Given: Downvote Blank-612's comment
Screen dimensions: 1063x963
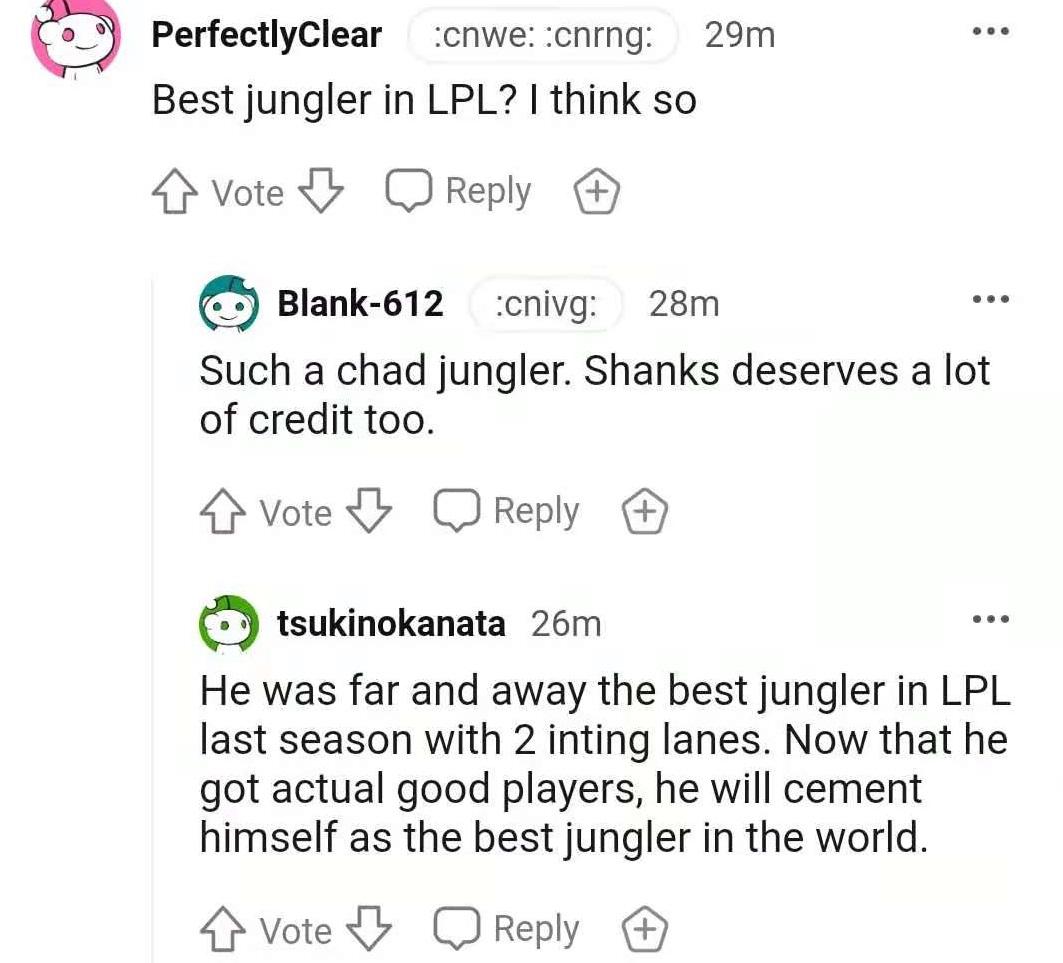Looking at the screenshot, I should [x=369, y=512].
